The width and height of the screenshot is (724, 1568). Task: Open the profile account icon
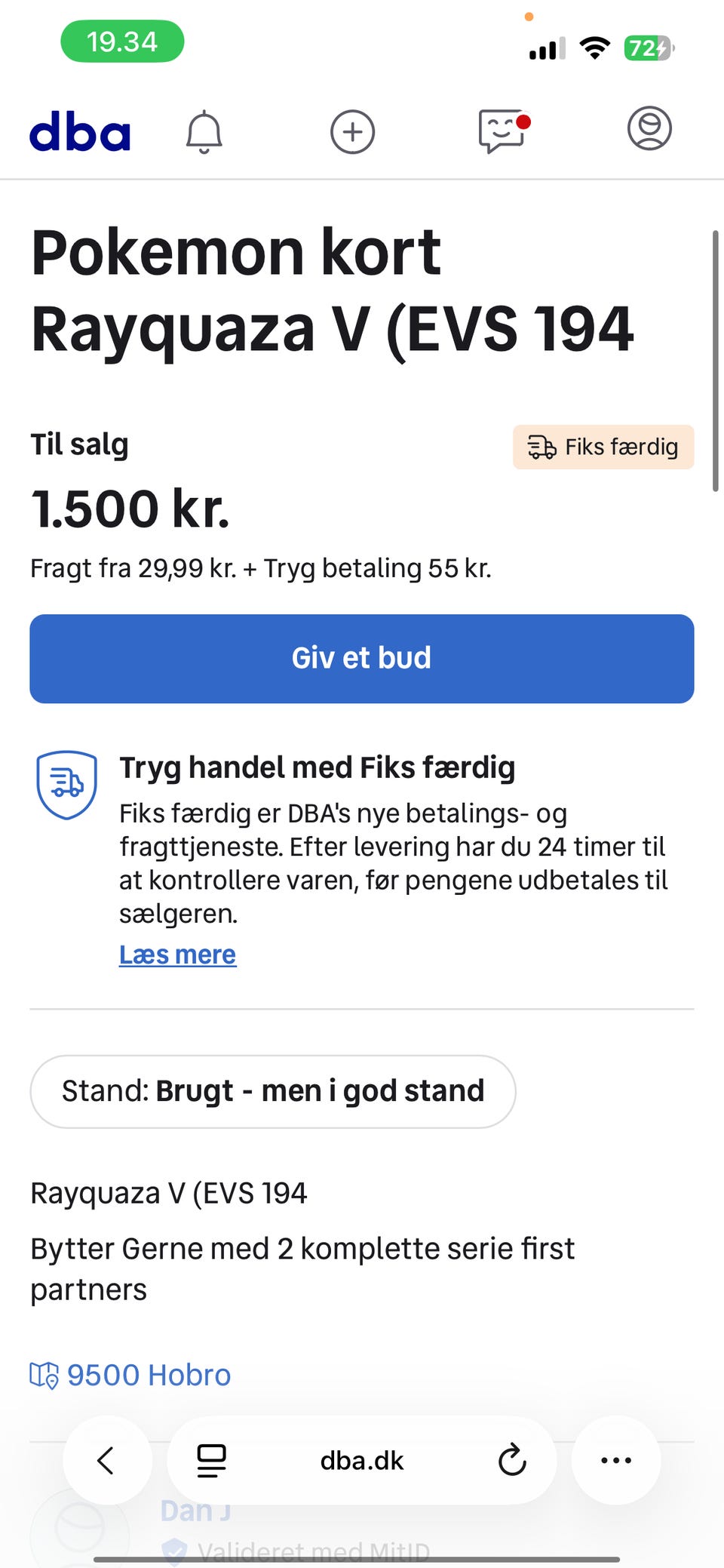[x=649, y=128]
